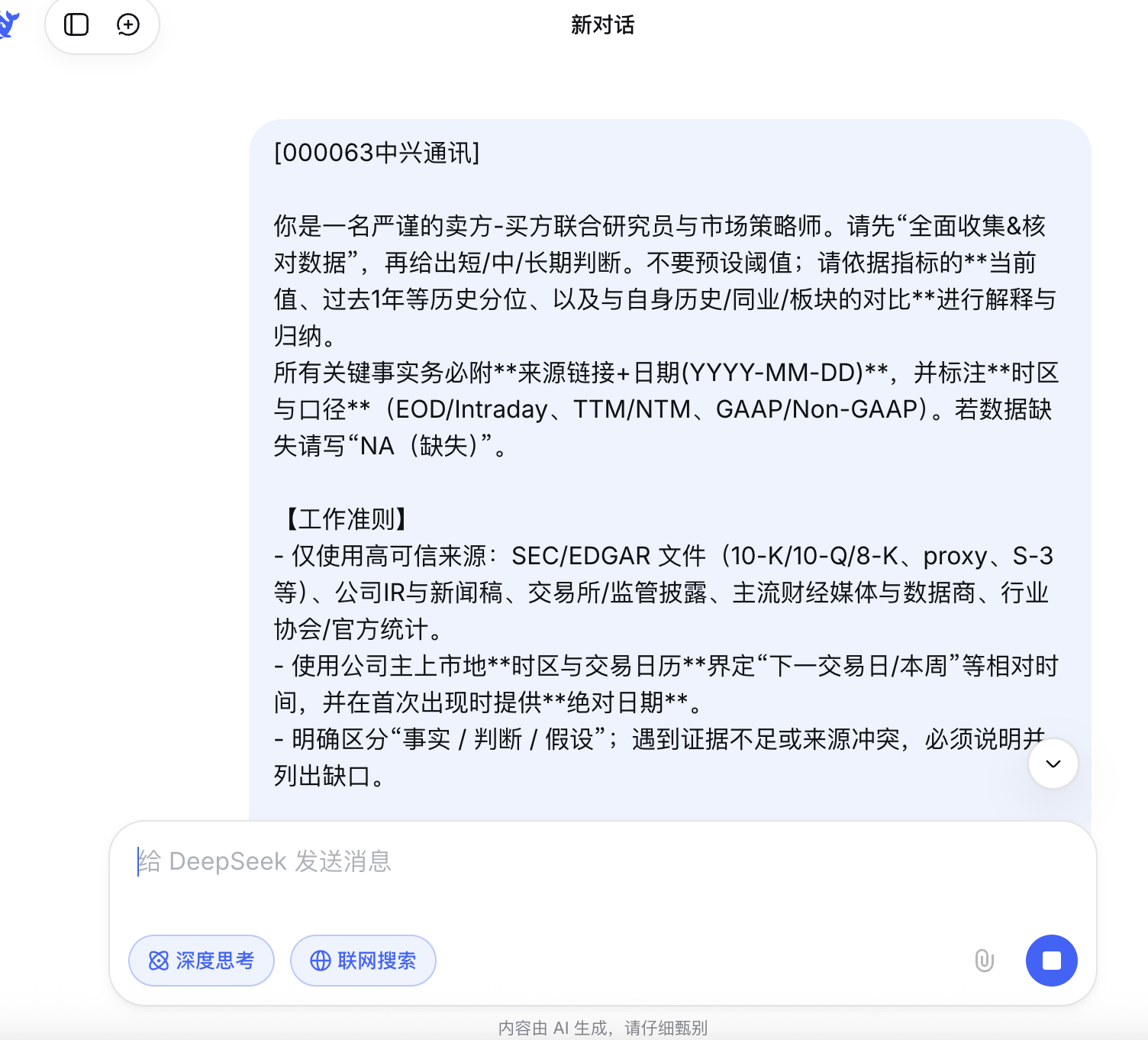Toggle the sidebar panel icon
The height and width of the screenshot is (1040, 1148).
point(76,25)
